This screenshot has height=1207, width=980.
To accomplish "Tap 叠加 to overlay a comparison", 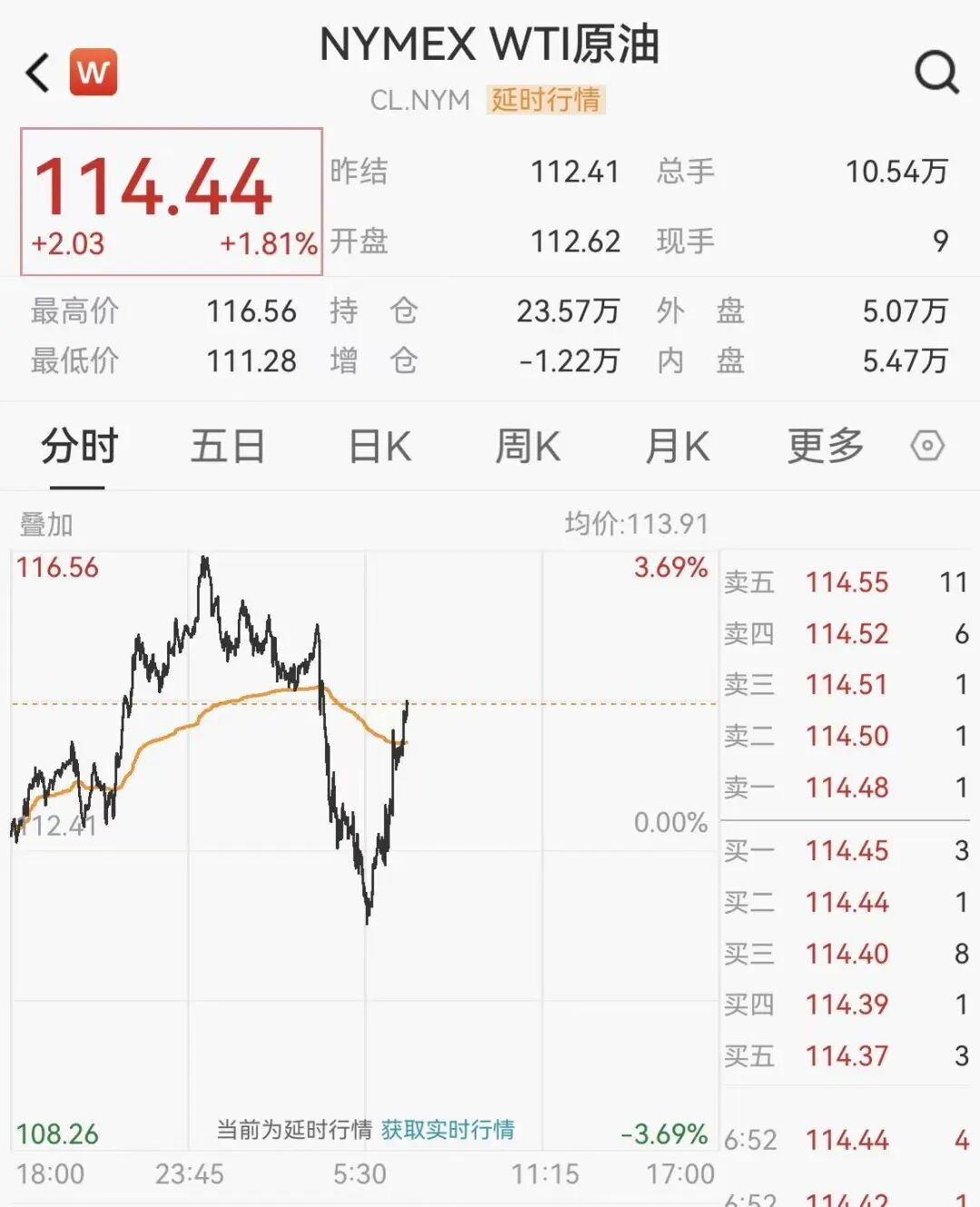I will tap(45, 524).
